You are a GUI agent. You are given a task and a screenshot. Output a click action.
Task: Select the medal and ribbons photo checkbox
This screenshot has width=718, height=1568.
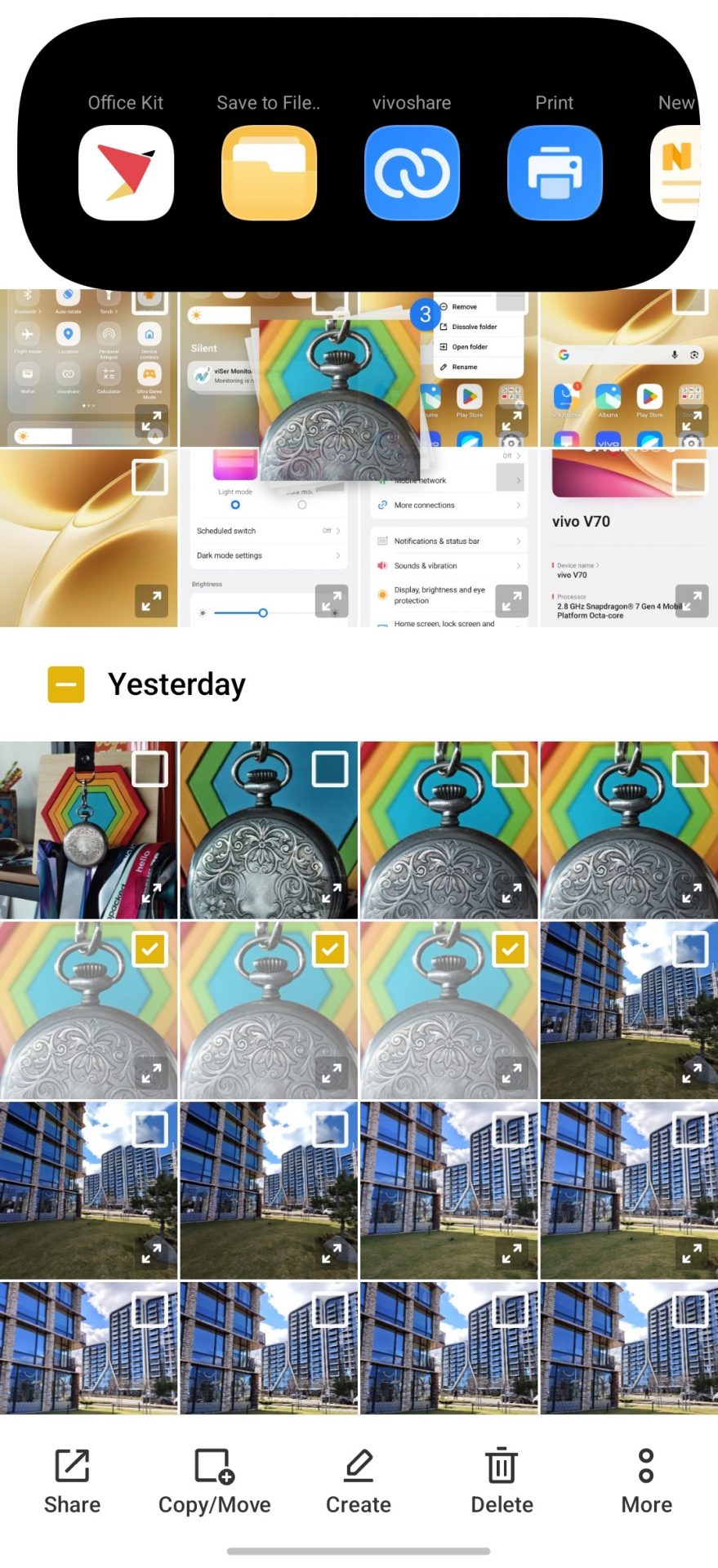149,769
